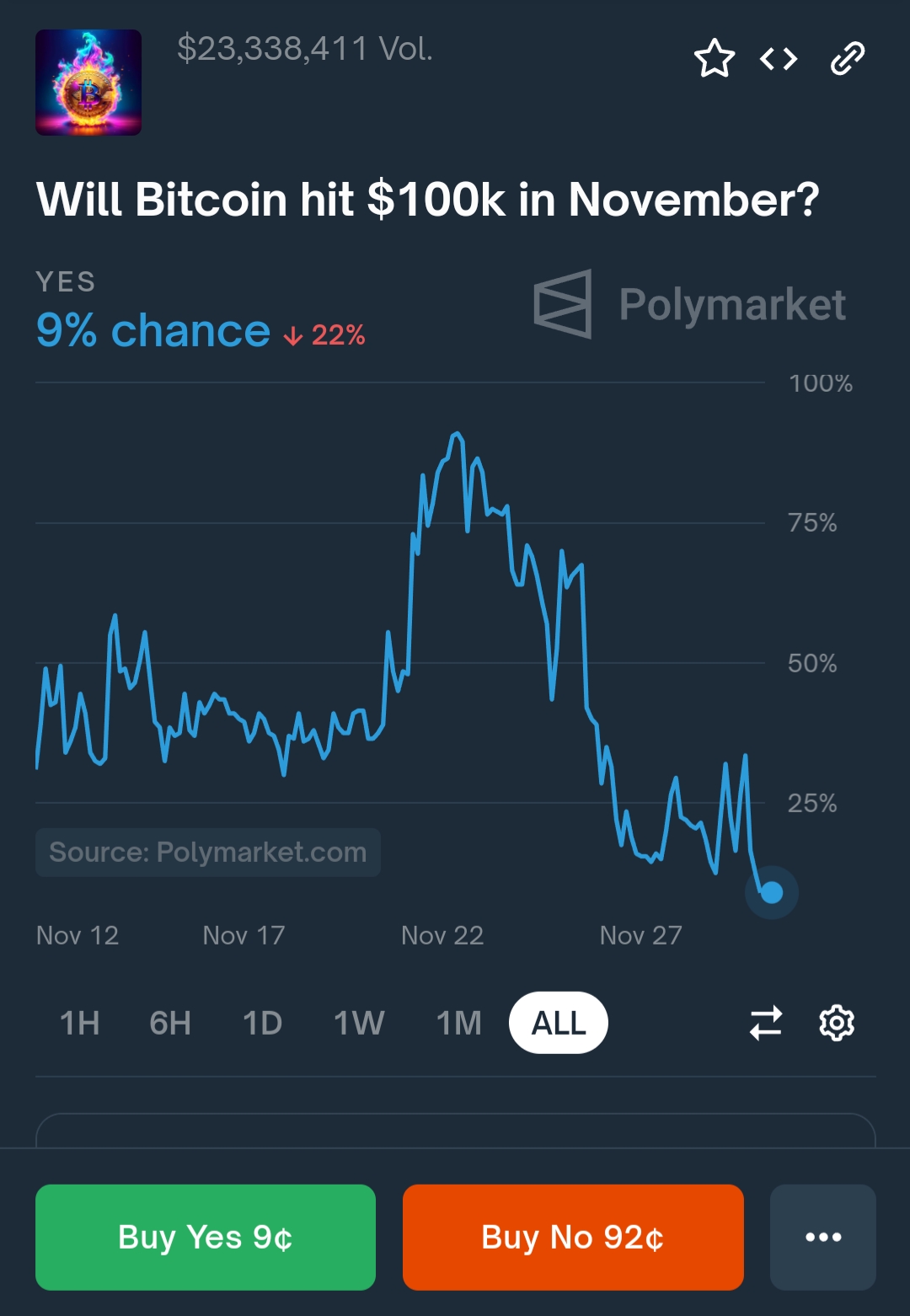Buy No at 92¢
910x1316 pixels.
pyautogui.click(x=573, y=1237)
